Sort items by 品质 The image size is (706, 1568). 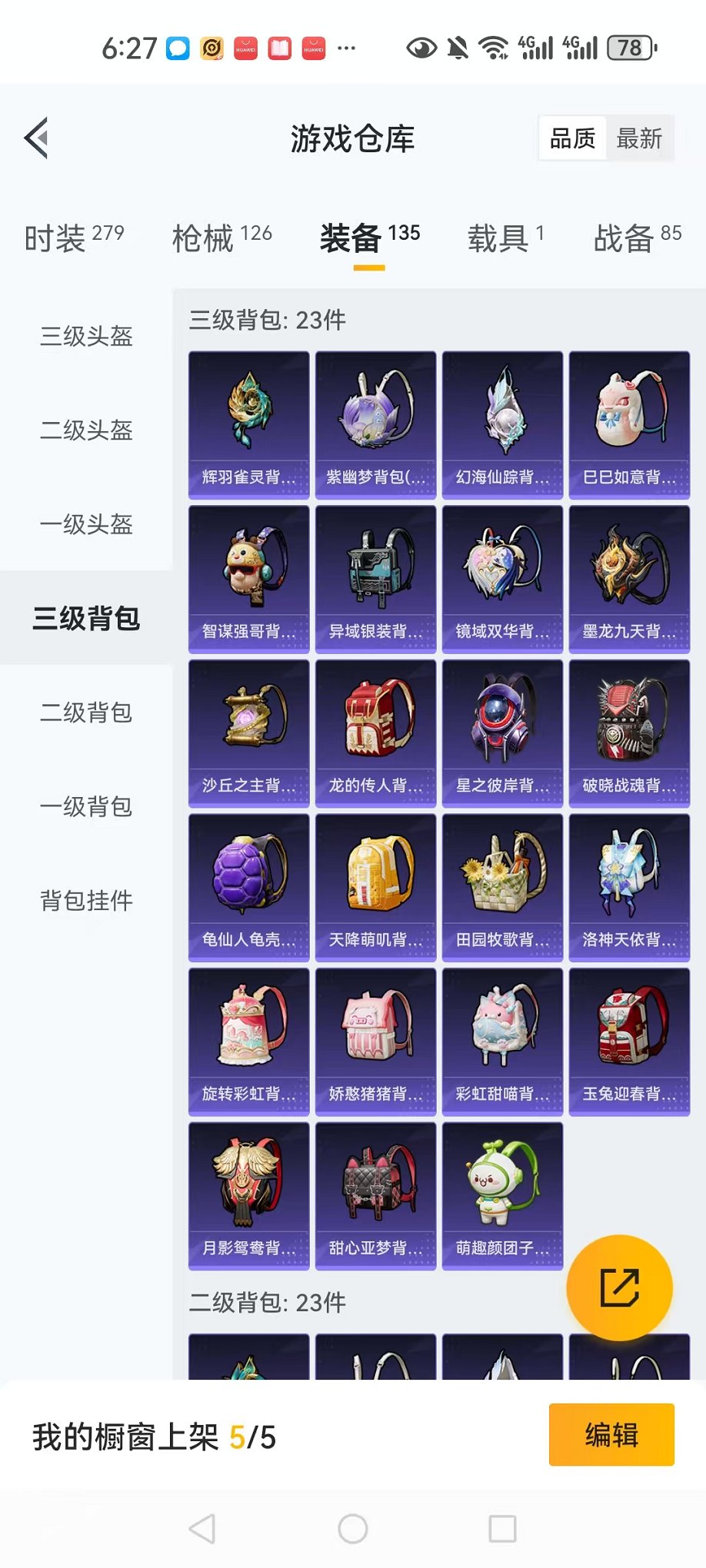click(573, 138)
